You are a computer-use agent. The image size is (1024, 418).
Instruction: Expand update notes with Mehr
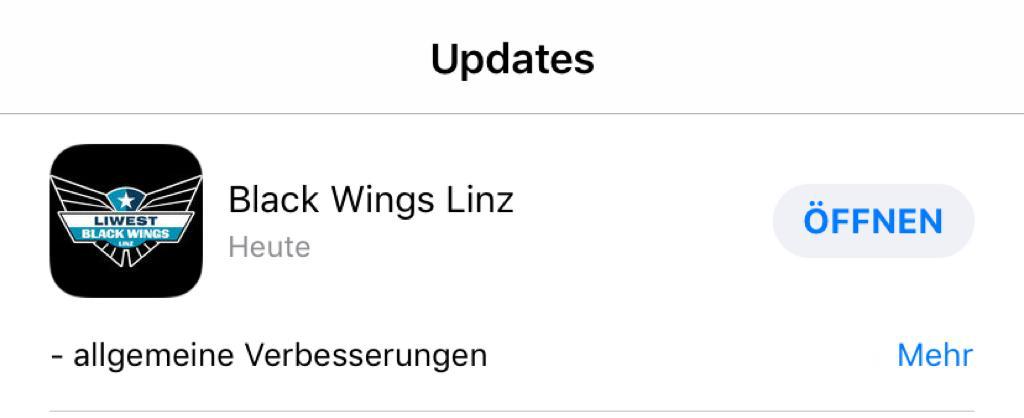tap(934, 354)
